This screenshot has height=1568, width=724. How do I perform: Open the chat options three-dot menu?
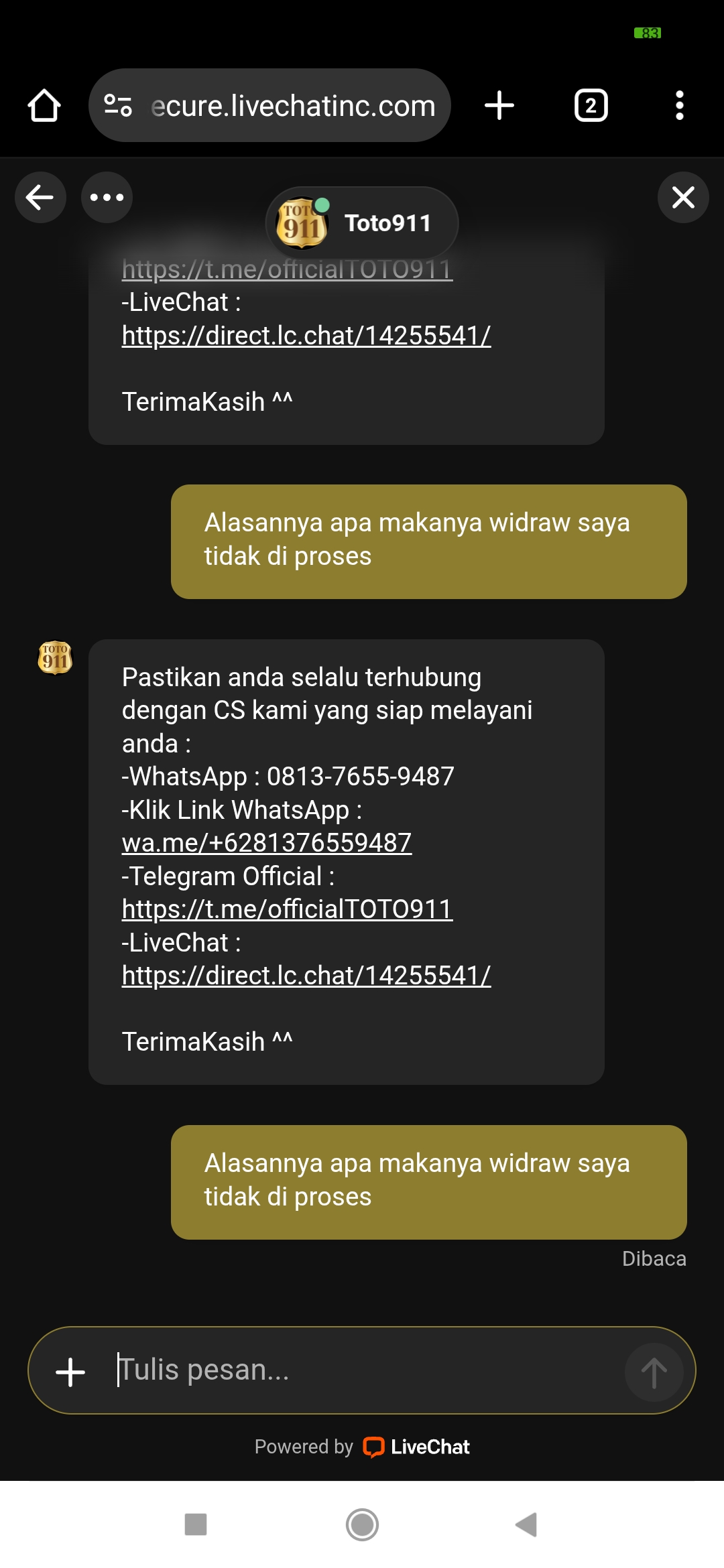tap(107, 198)
